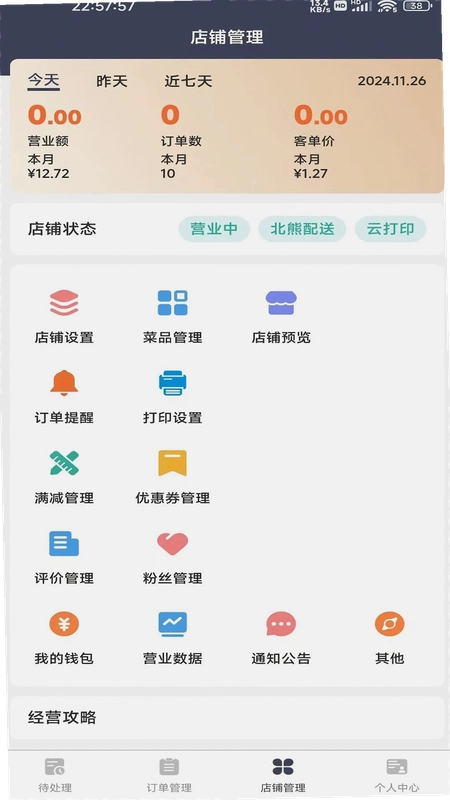The height and width of the screenshot is (800, 450).
Task: Open 满减管理
Action: coord(64,477)
